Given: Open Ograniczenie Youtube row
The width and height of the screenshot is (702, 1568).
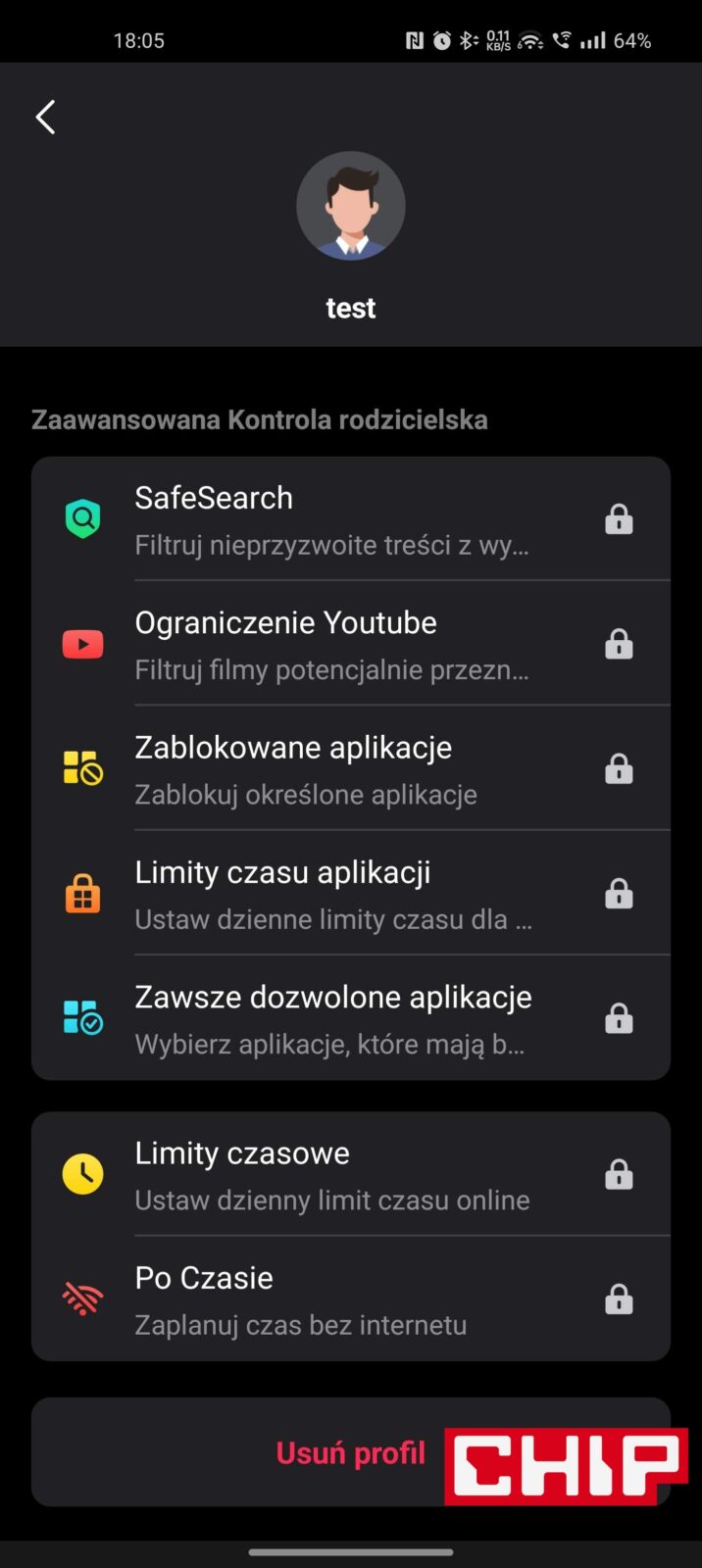Looking at the screenshot, I should 333,644.
